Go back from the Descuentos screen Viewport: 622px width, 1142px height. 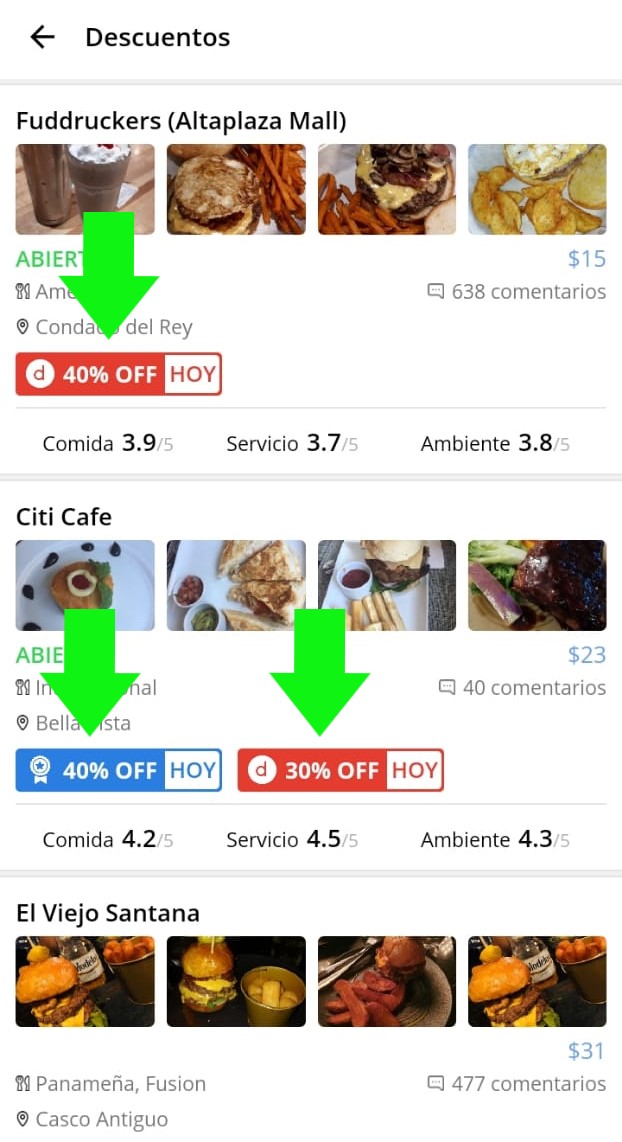point(42,38)
